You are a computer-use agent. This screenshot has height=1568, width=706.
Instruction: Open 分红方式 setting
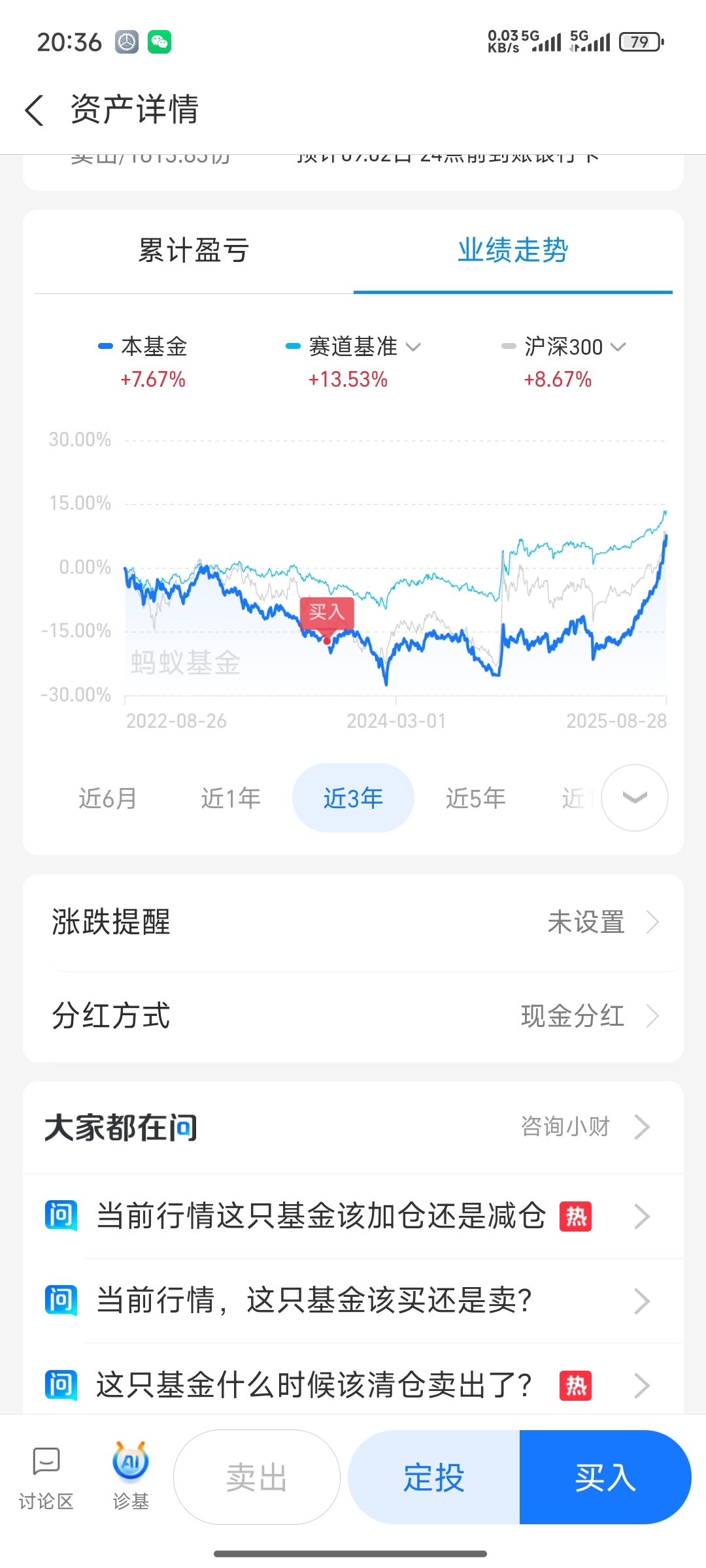[353, 1016]
